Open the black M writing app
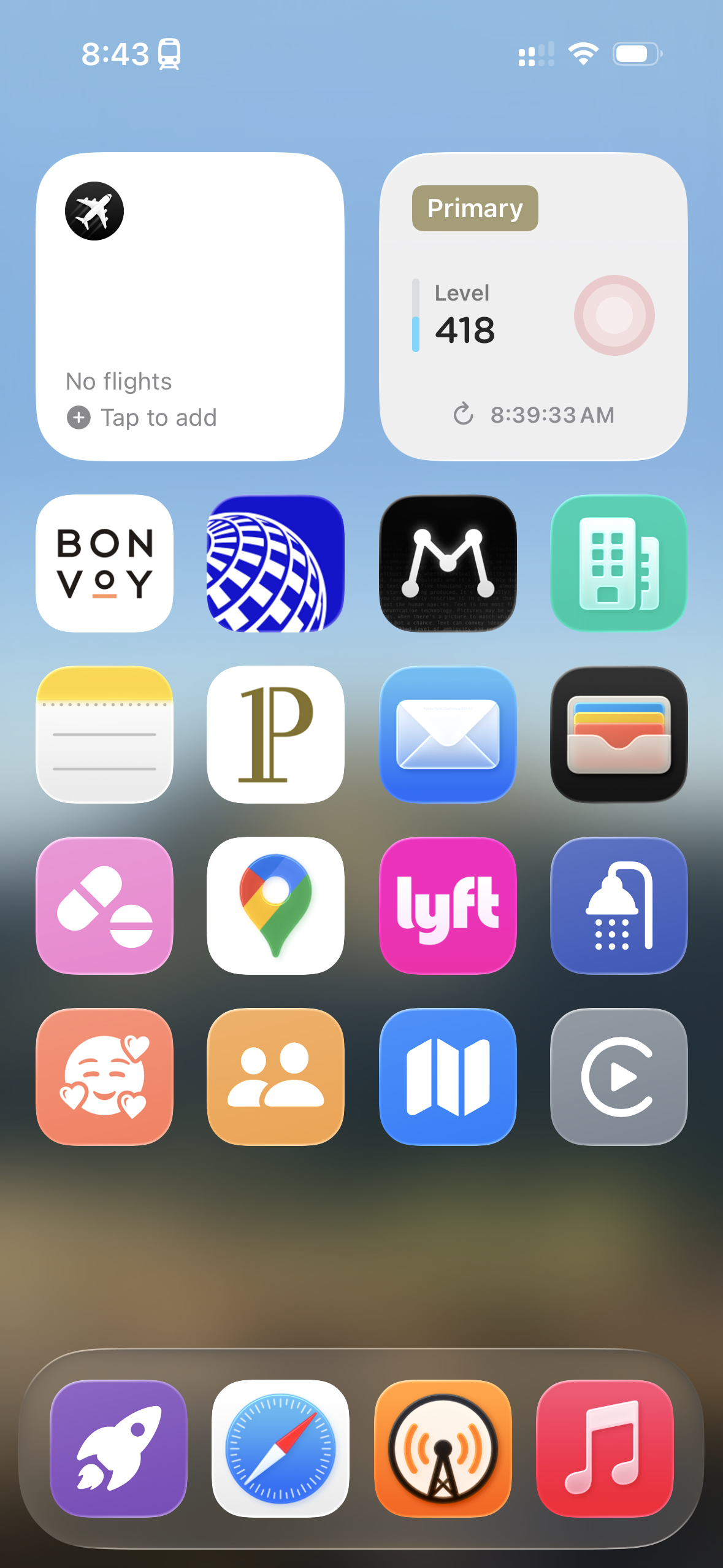This screenshot has width=723, height=1568. click(447, 564)
